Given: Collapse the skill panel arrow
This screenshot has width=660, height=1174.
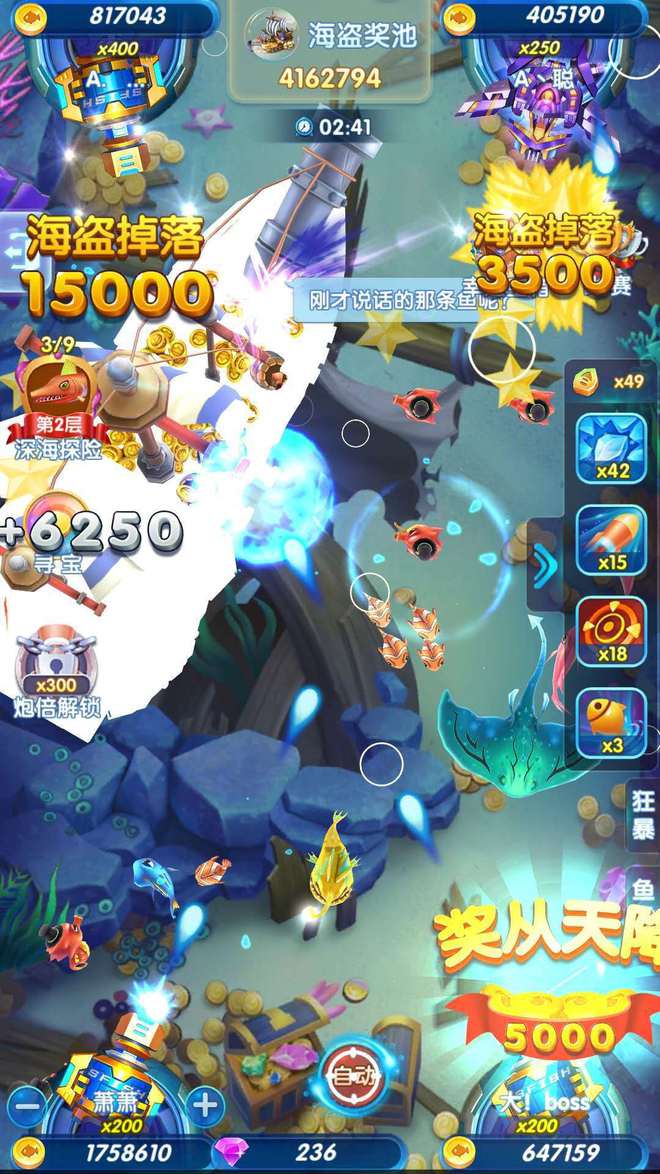Looking at the screenshot, I should (544, 565).
